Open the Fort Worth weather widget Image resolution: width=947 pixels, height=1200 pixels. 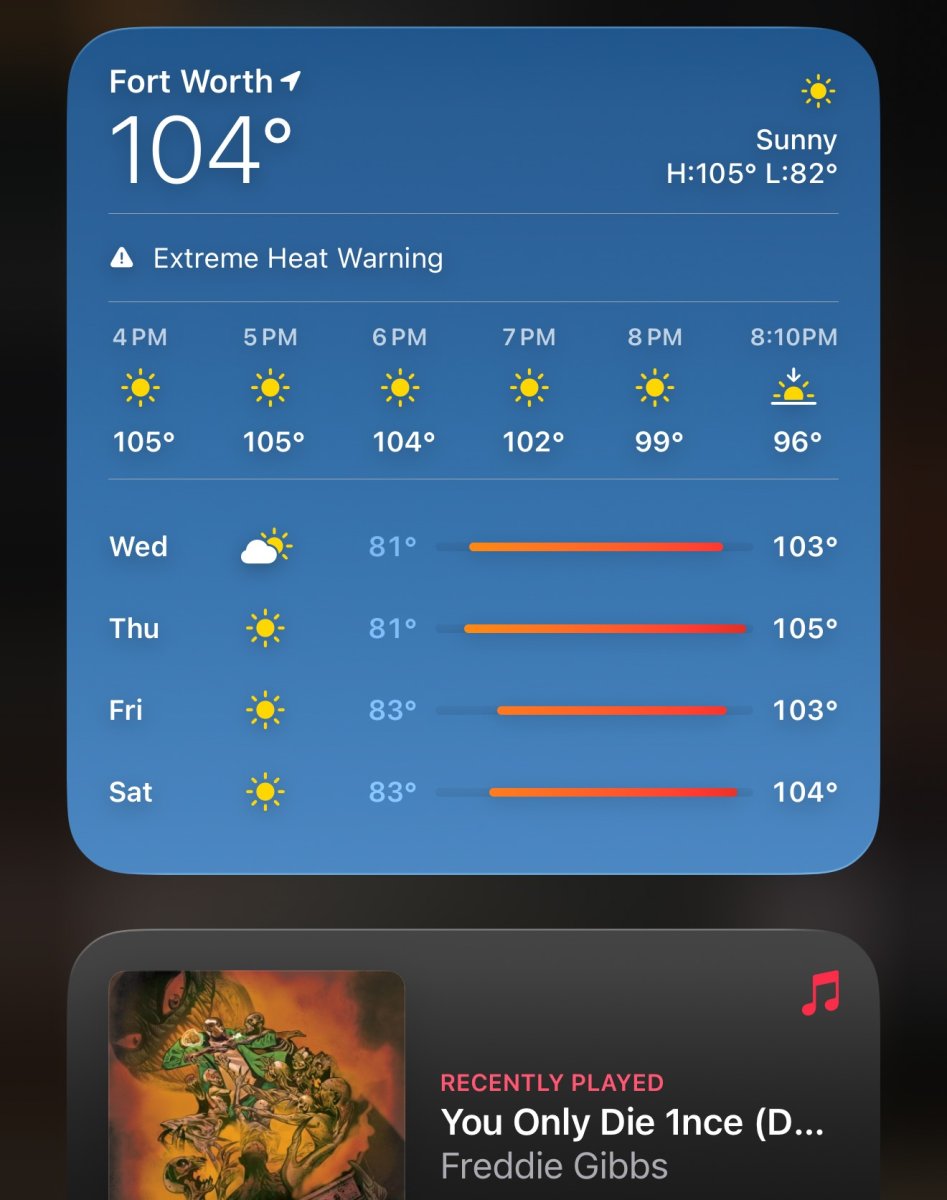pos(473,450)
